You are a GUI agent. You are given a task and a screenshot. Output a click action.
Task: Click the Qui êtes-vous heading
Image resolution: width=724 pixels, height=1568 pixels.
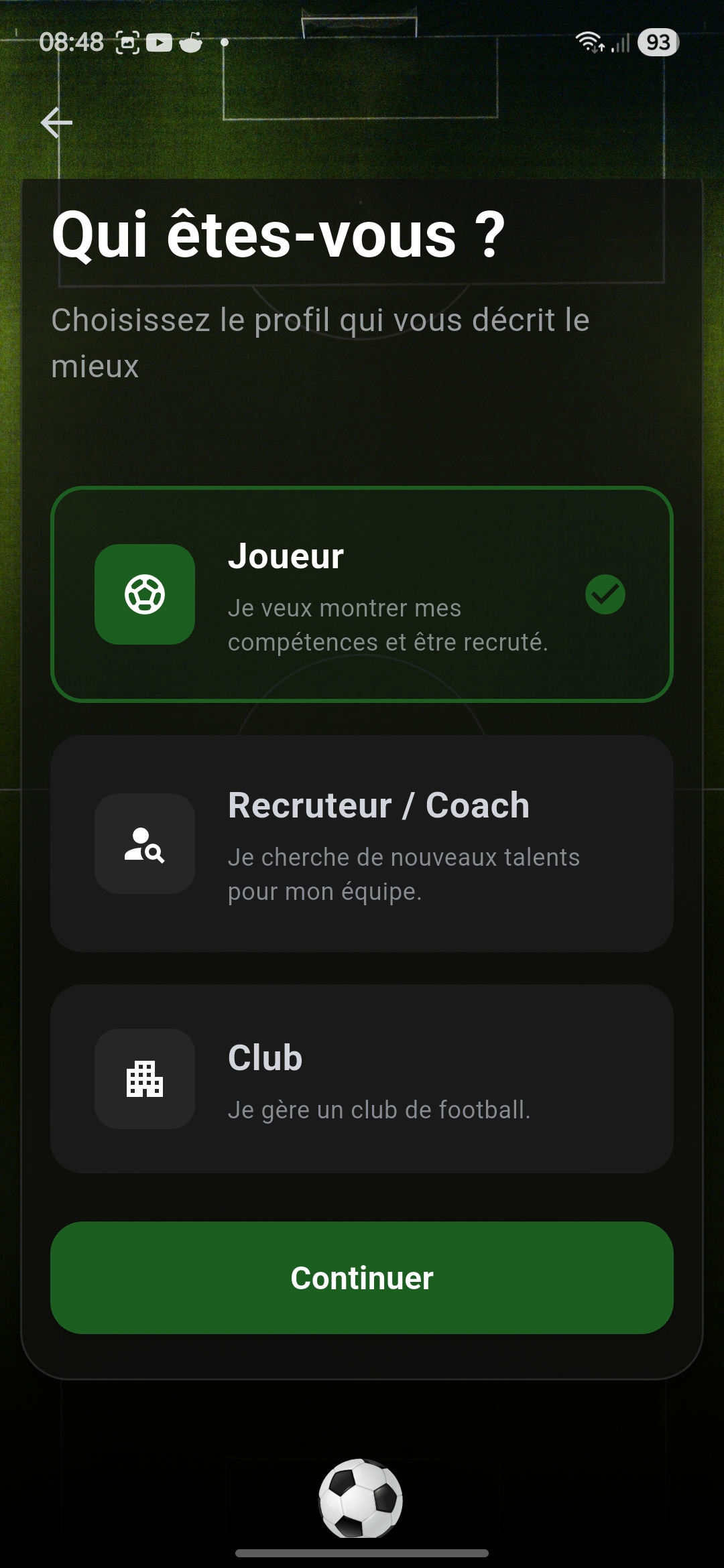277,235
